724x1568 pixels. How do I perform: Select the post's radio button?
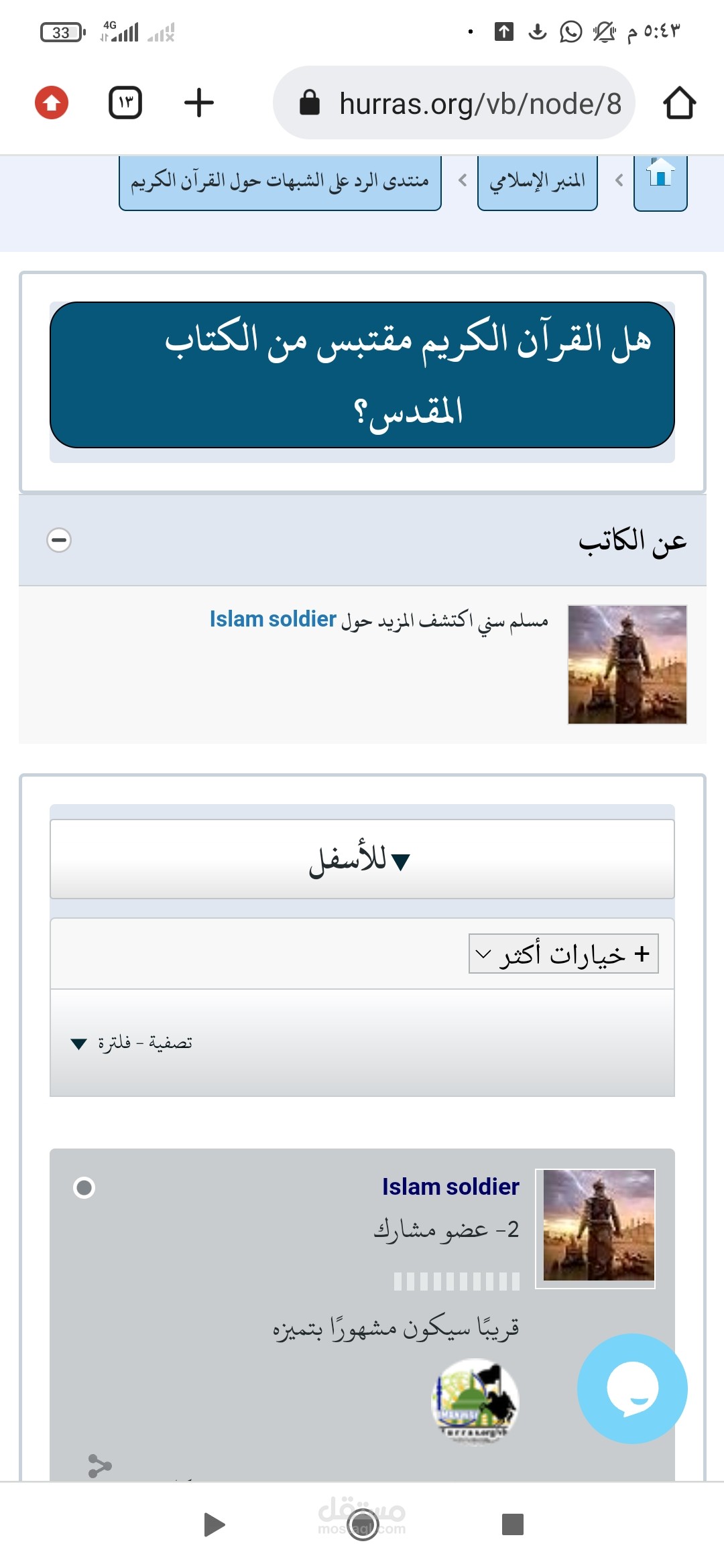coord(84,1188)
